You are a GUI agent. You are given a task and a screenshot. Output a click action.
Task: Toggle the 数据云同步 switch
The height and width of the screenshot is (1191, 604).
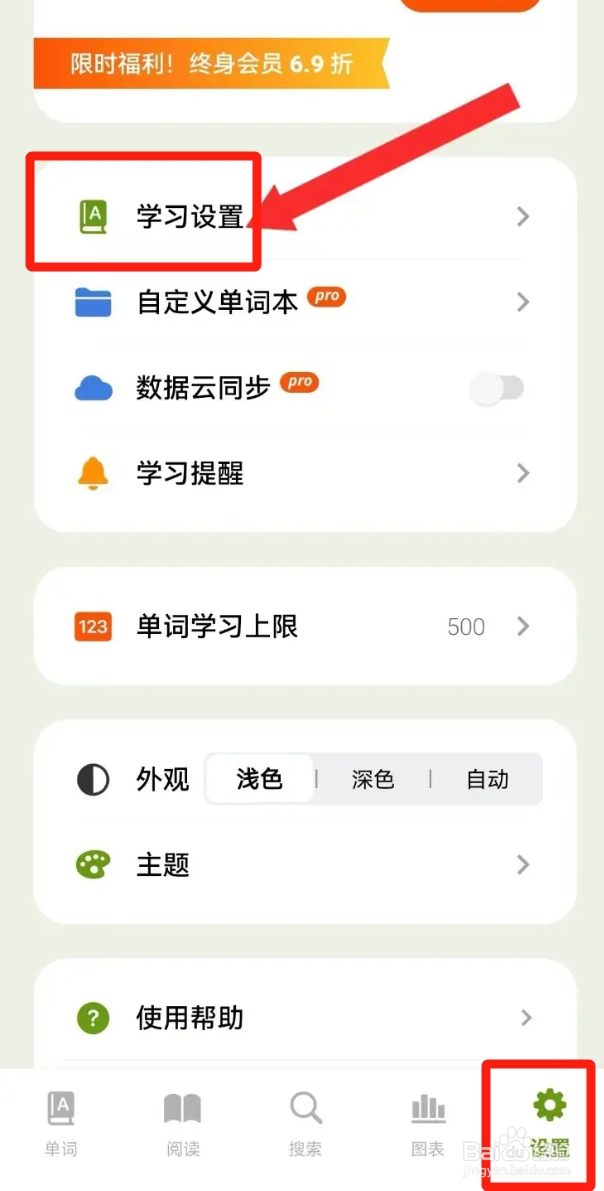(x=497, y=389)
